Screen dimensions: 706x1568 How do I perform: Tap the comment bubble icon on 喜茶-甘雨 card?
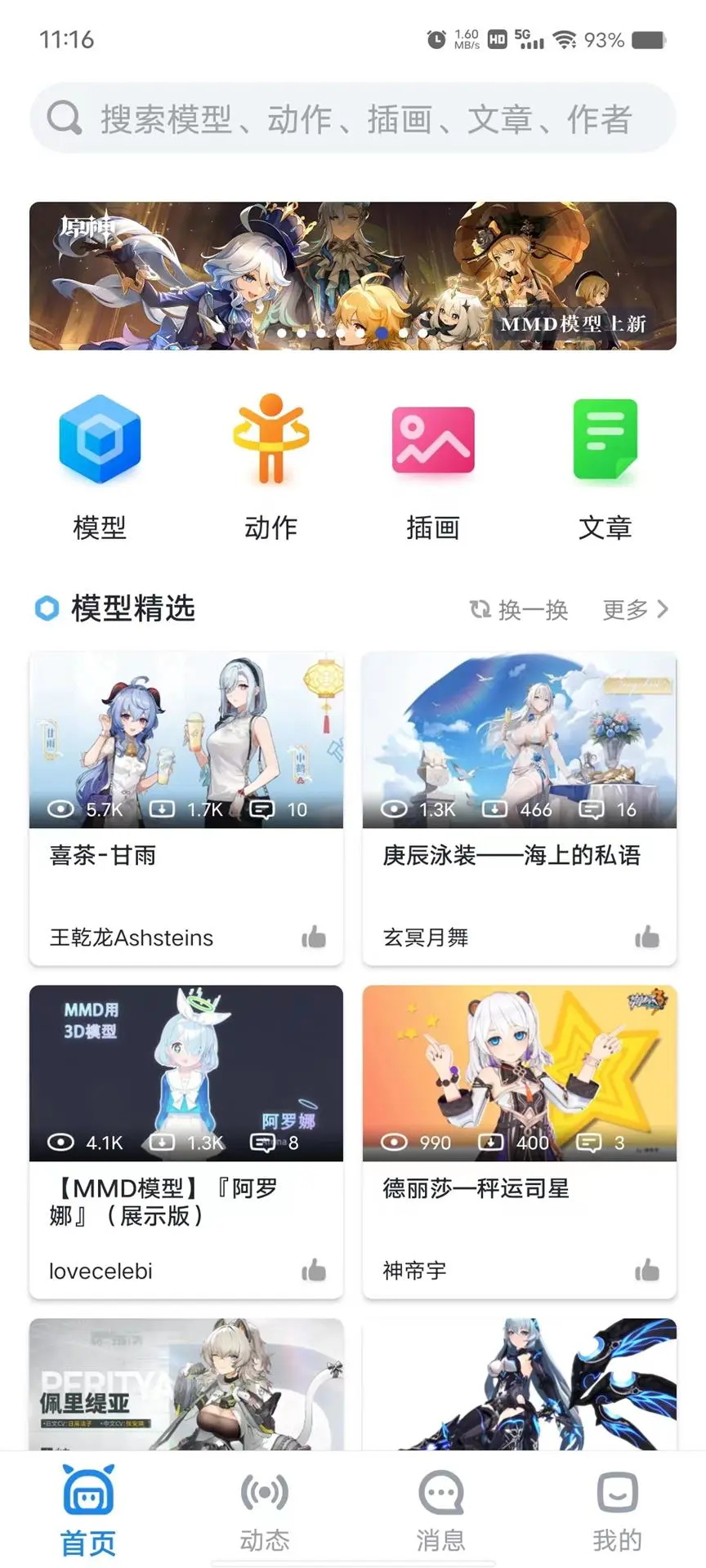point(264,810)
